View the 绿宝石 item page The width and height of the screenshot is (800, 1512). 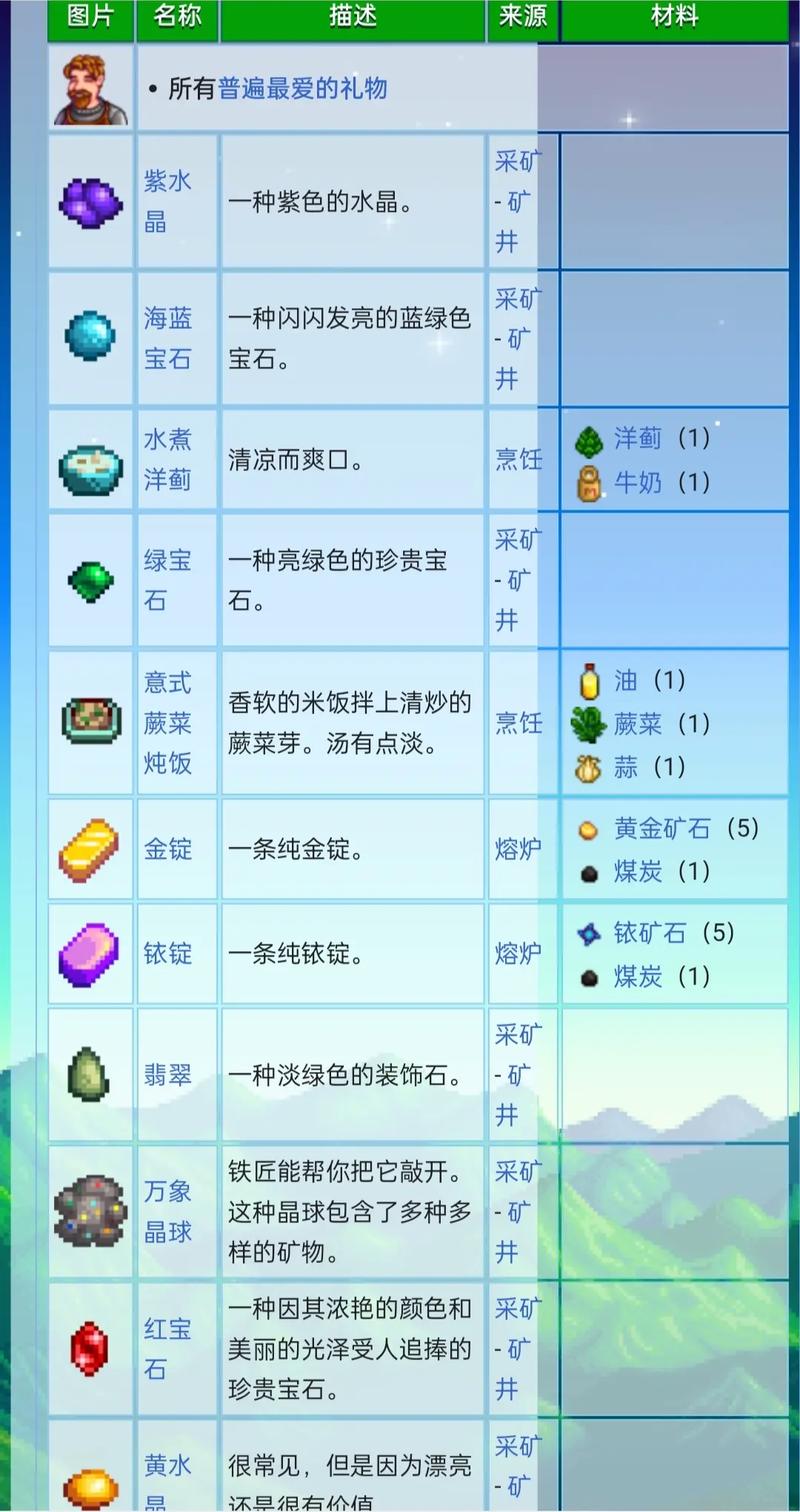pyautogui.click(x=167, y=580)
